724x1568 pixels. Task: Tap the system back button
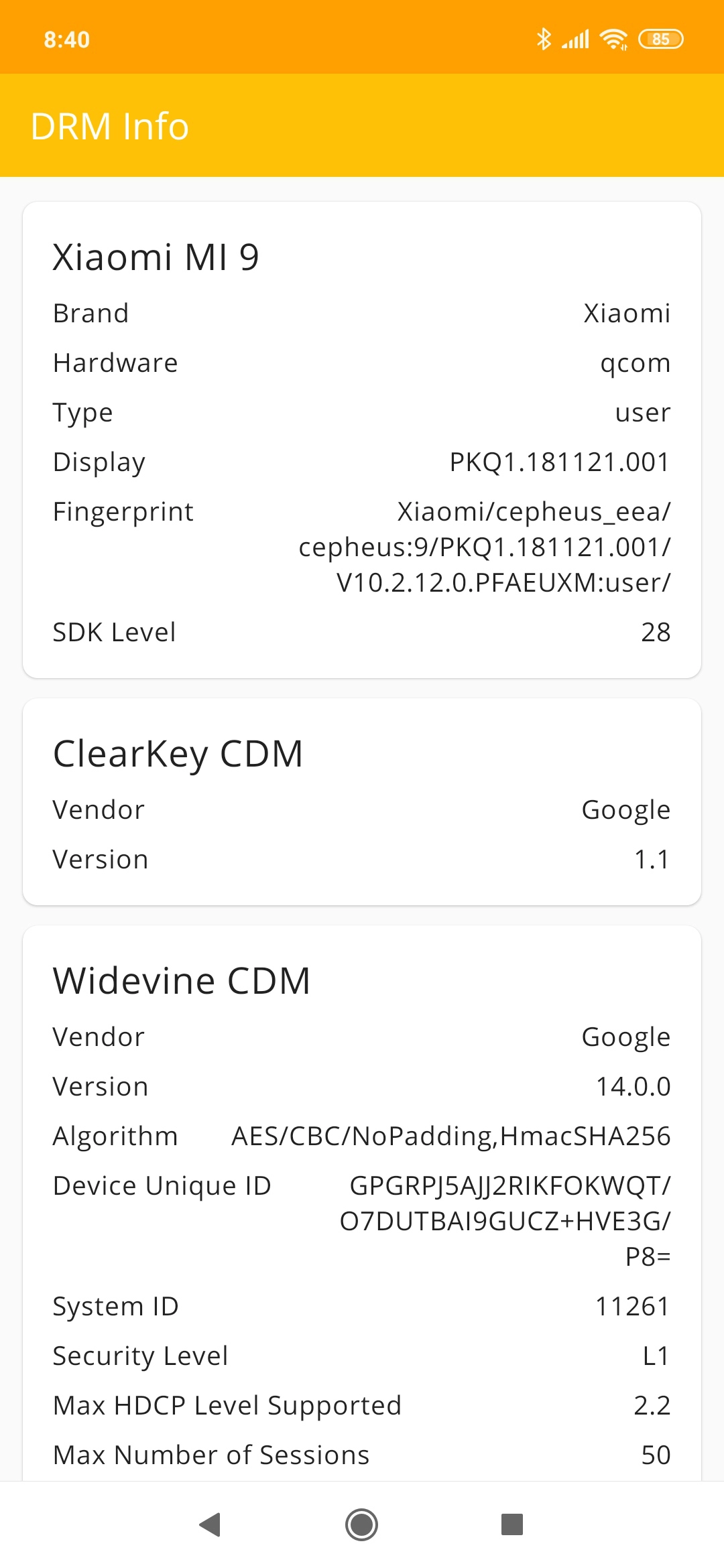[x=210, y=1524]
